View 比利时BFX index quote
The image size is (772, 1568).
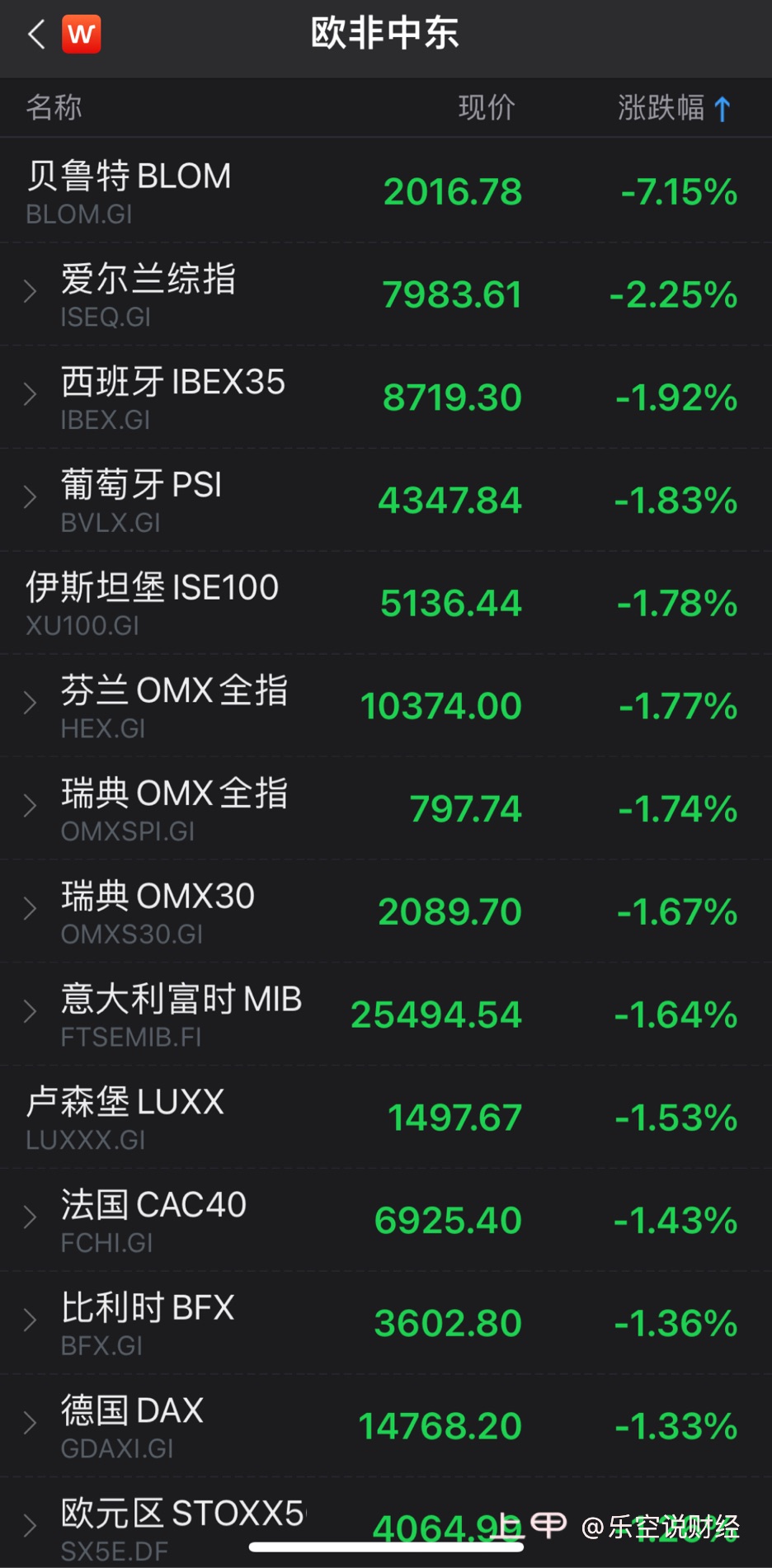pos(386,1323)
